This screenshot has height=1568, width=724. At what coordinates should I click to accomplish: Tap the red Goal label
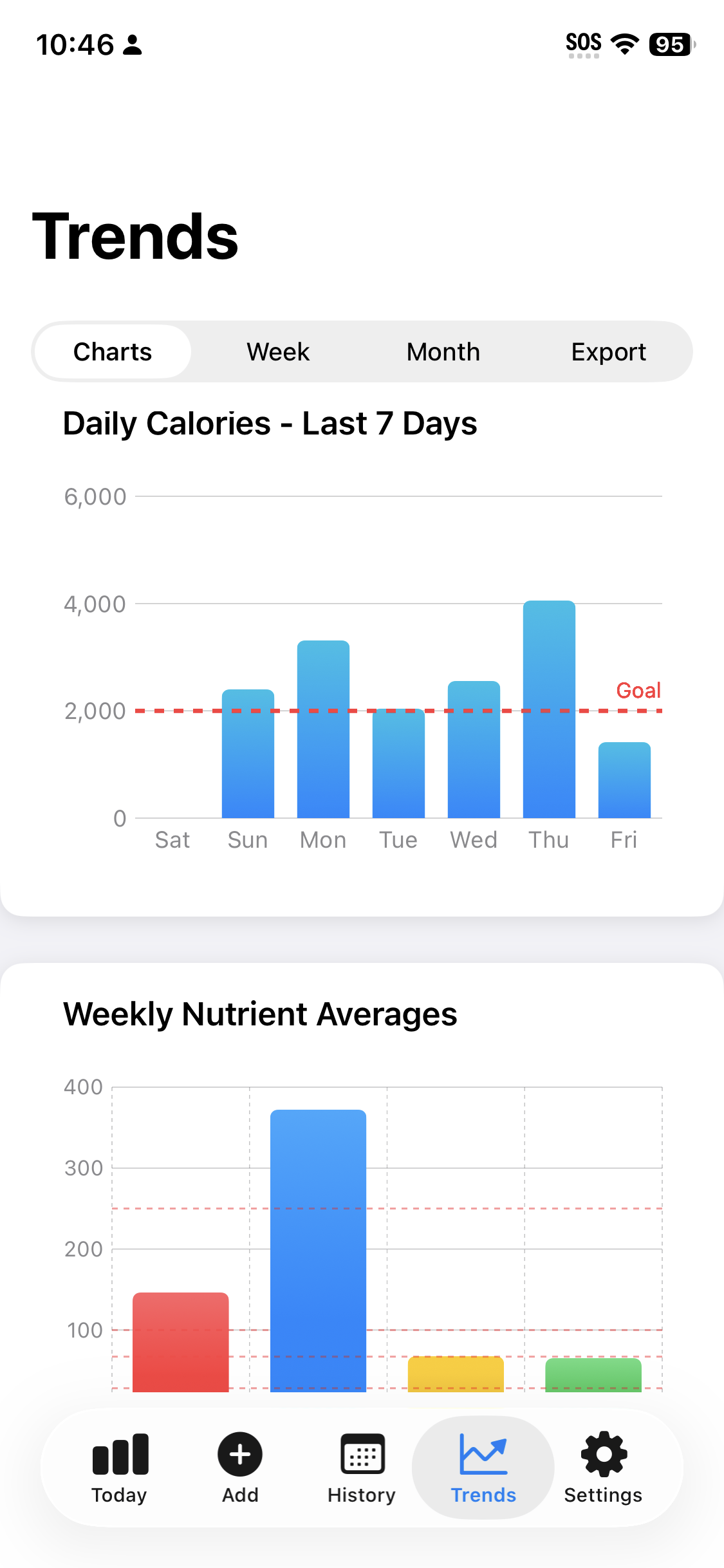(638, 691)
